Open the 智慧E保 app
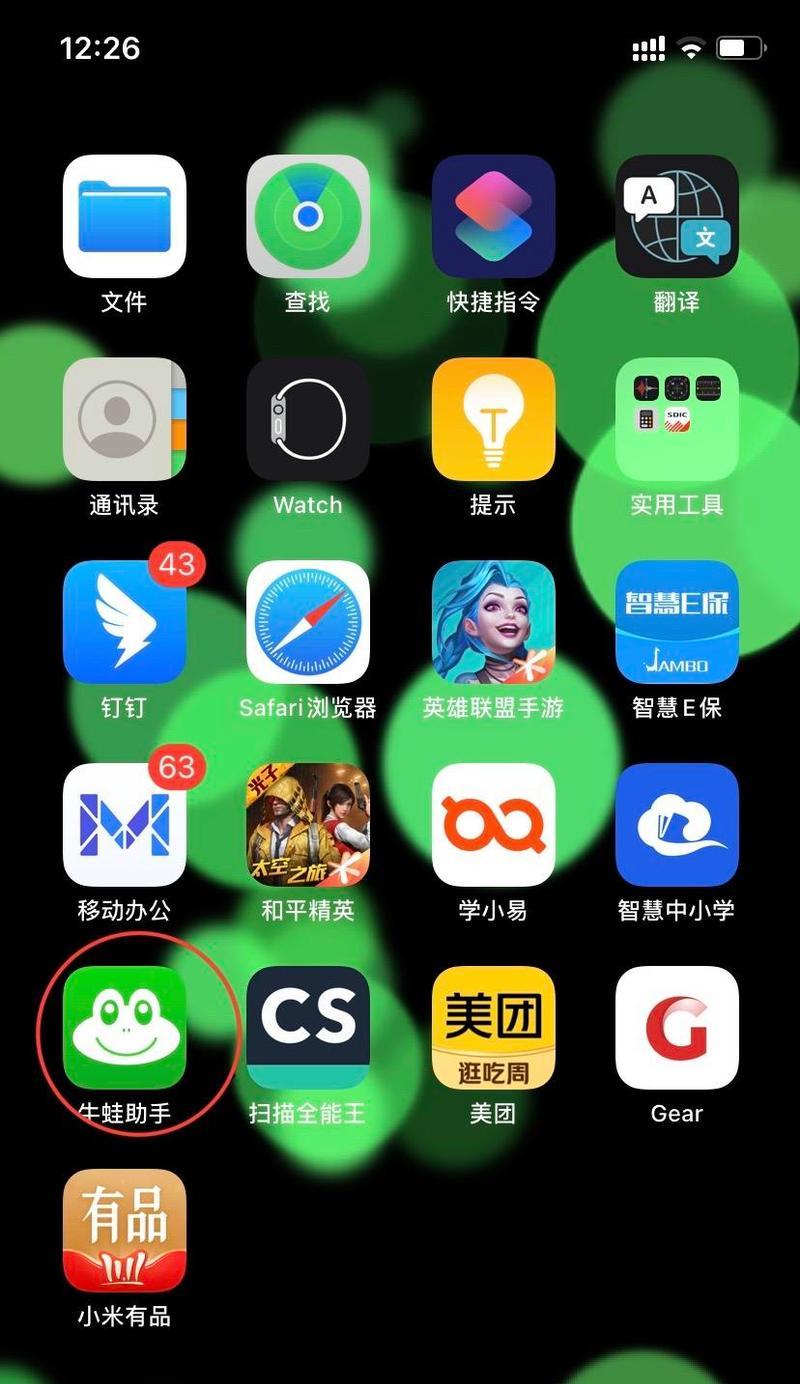 coord(677,622)
